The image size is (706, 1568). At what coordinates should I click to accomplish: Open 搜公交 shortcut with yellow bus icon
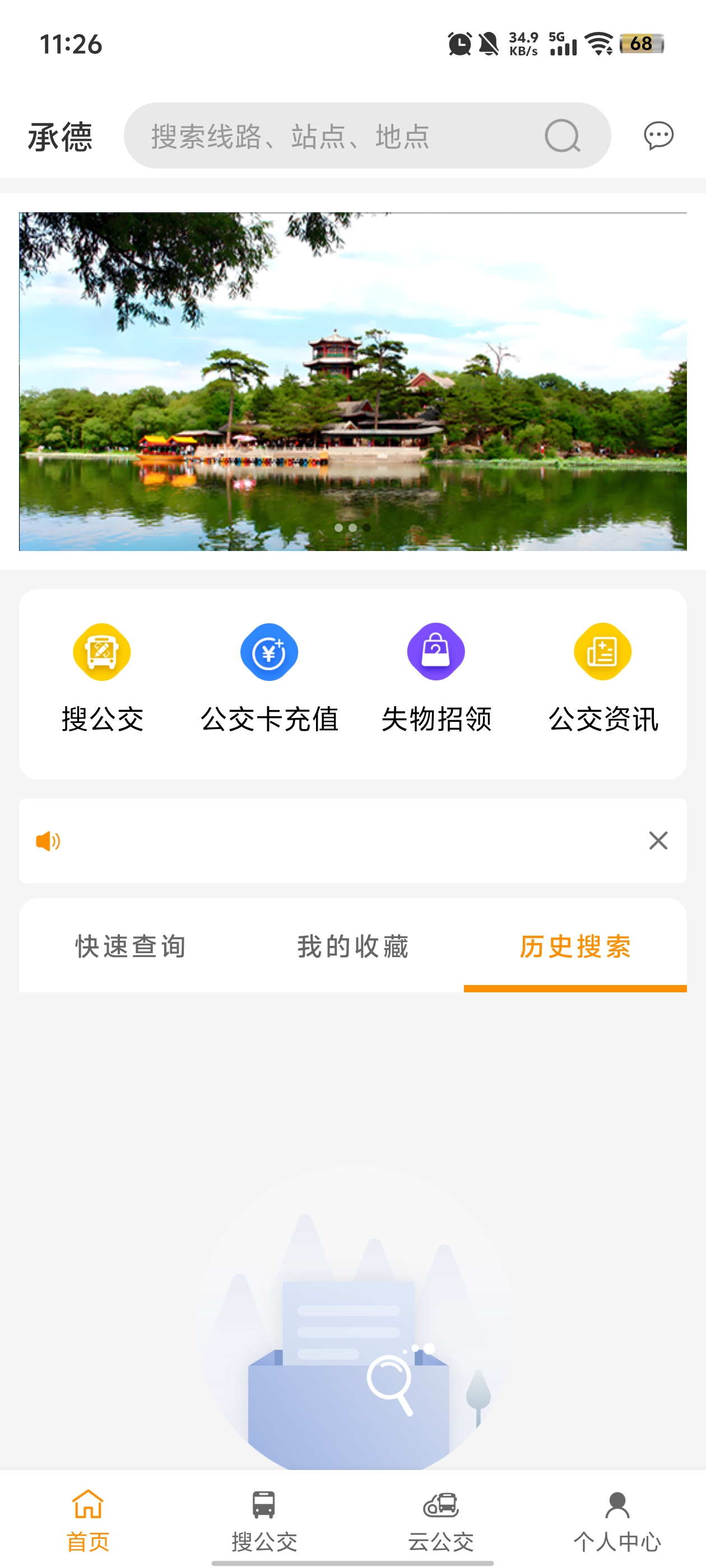[x=103, y=677]
